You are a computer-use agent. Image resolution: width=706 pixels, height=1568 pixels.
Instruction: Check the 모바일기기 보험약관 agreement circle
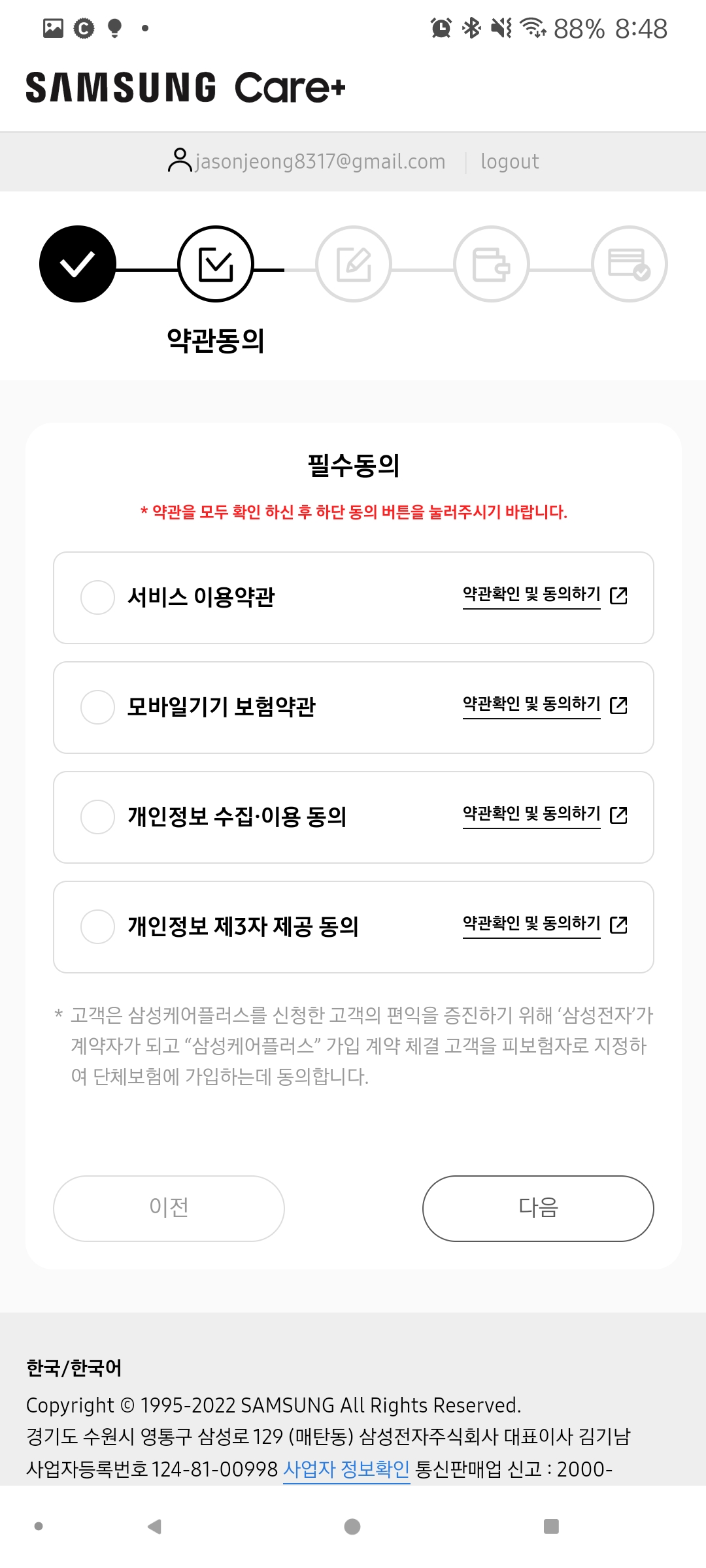point(98,707)
